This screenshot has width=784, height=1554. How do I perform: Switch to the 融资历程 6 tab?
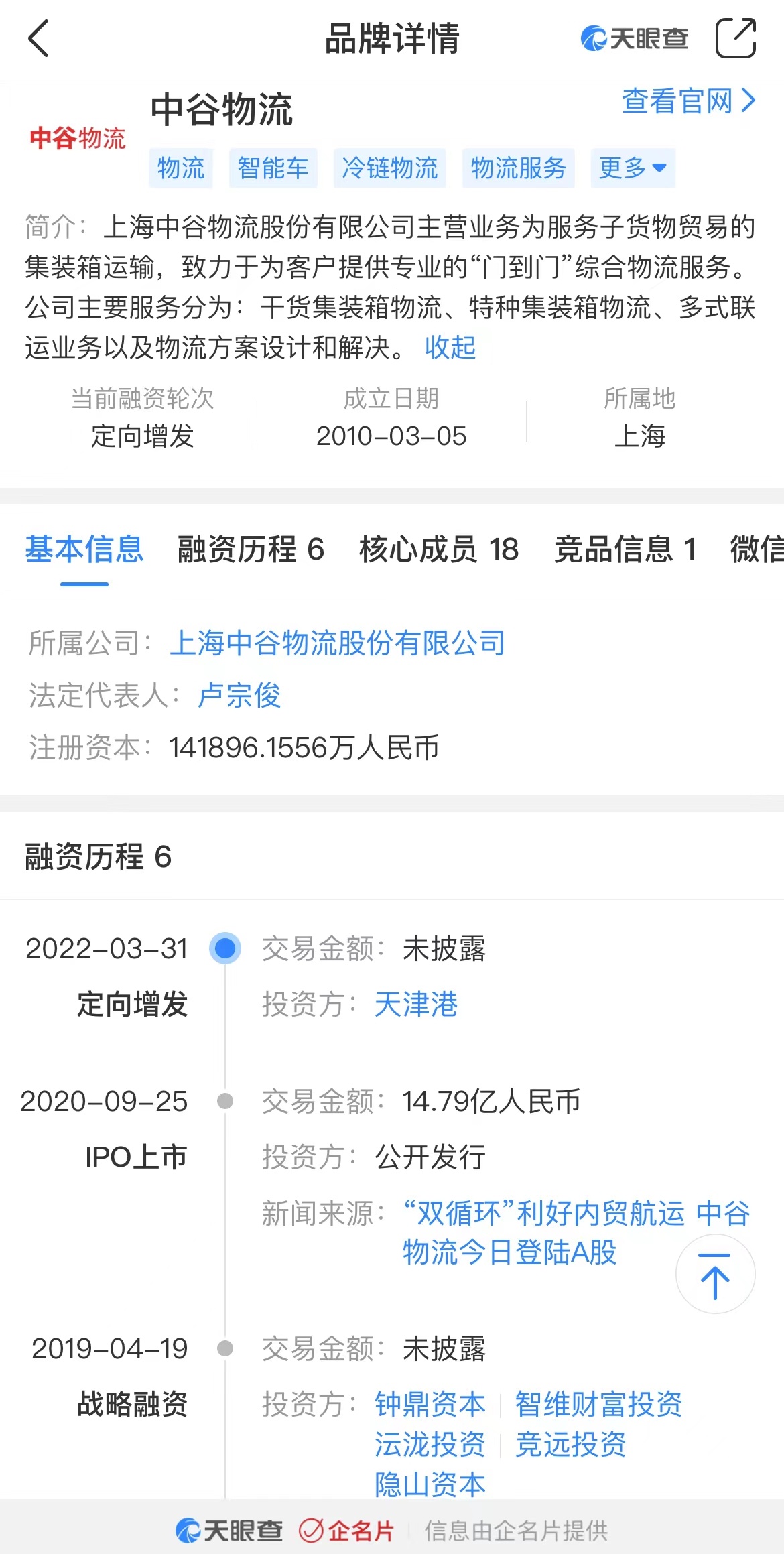click(251, 549)
